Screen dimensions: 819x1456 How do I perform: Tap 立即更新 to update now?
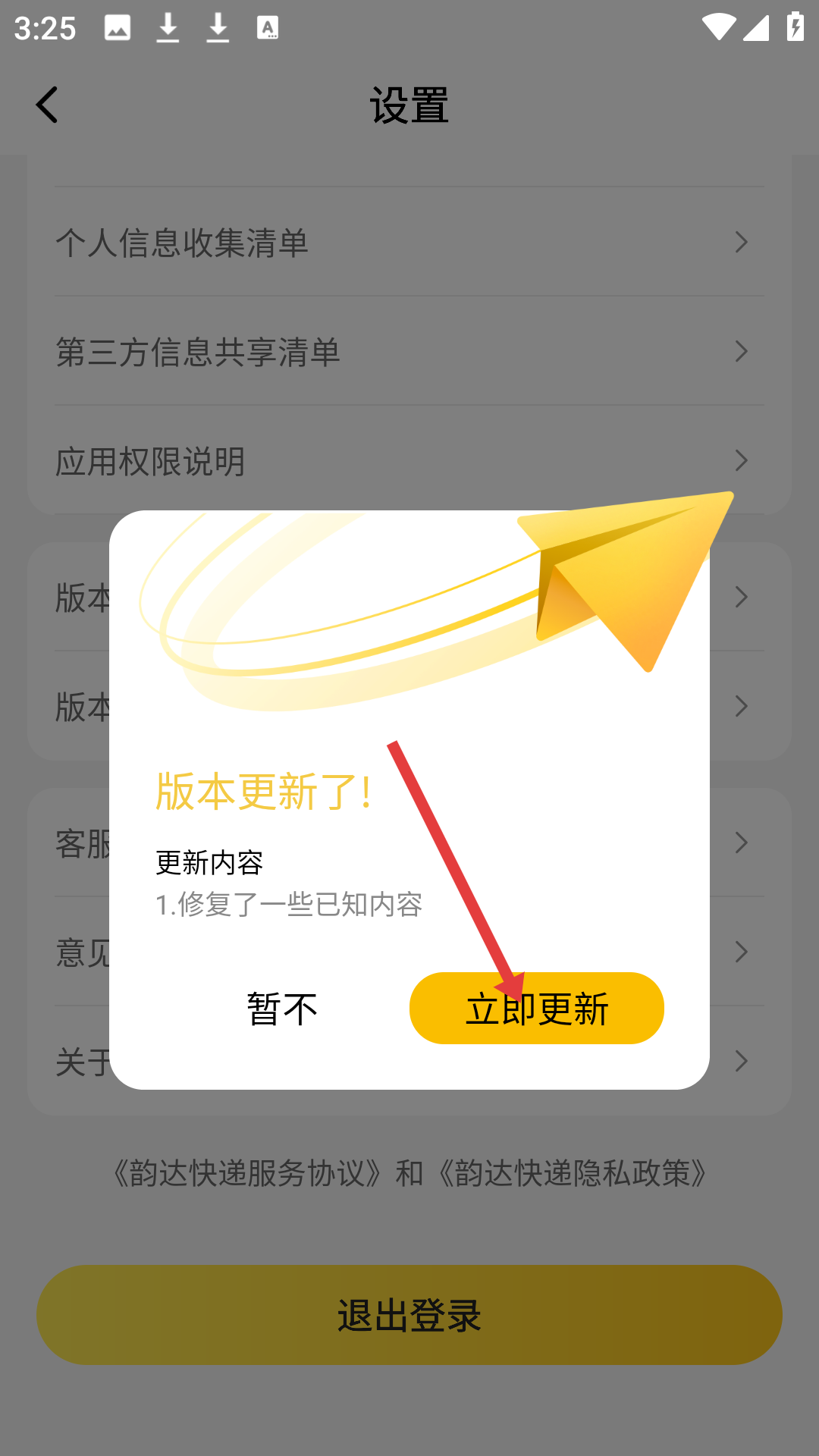point(536,1008)
